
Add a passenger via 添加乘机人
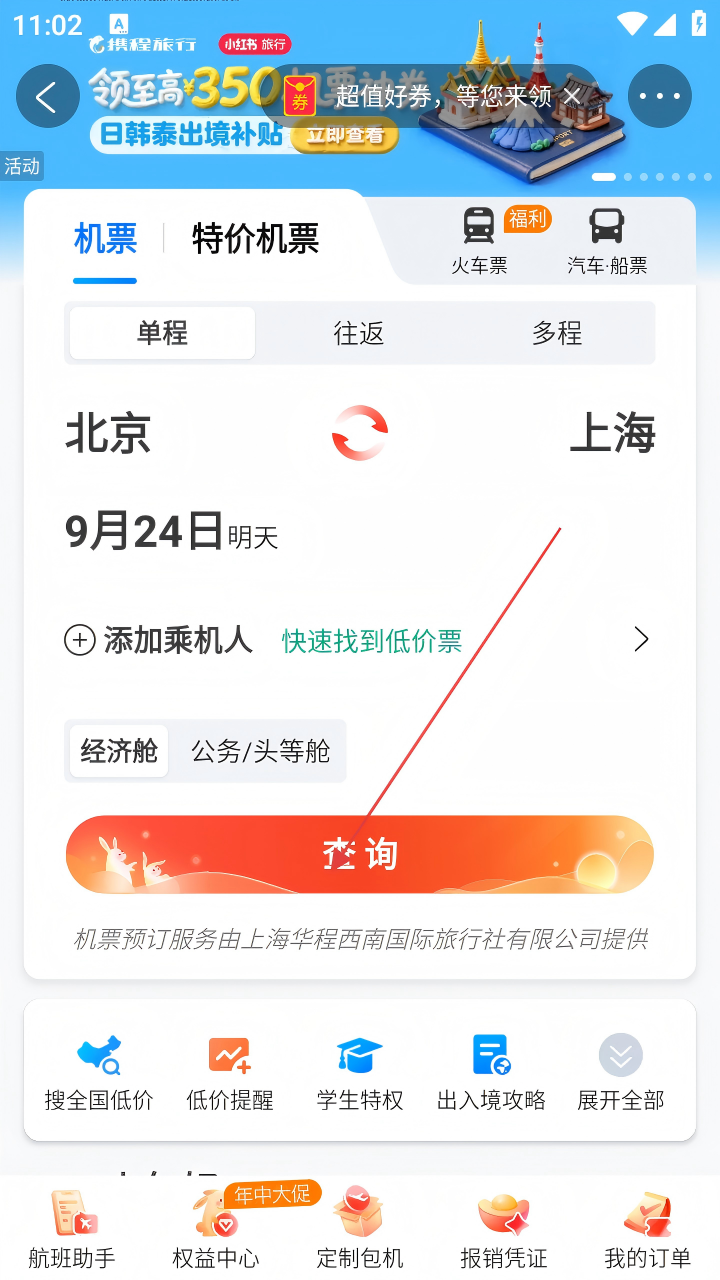158,640
